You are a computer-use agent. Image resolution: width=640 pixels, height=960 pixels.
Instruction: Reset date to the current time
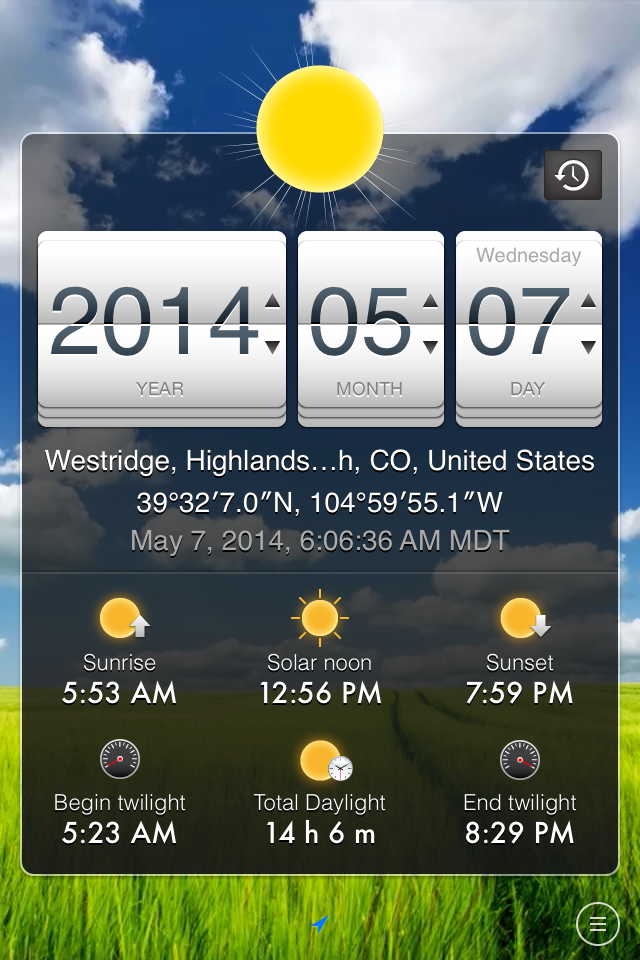[572, 175]
